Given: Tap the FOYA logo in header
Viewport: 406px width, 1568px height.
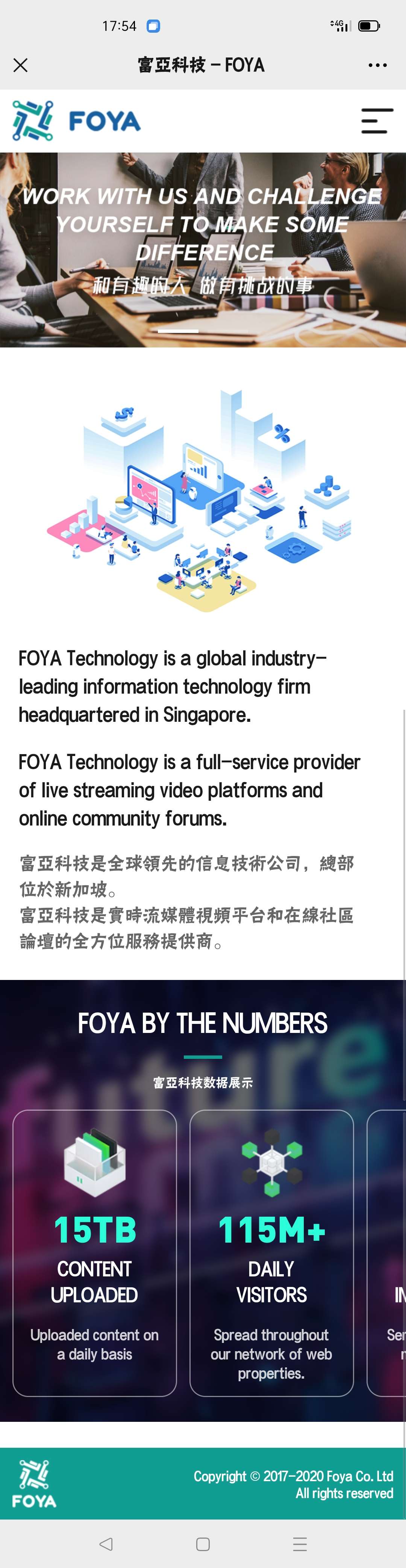Looking at the screenshot, I should click(77, 121).
